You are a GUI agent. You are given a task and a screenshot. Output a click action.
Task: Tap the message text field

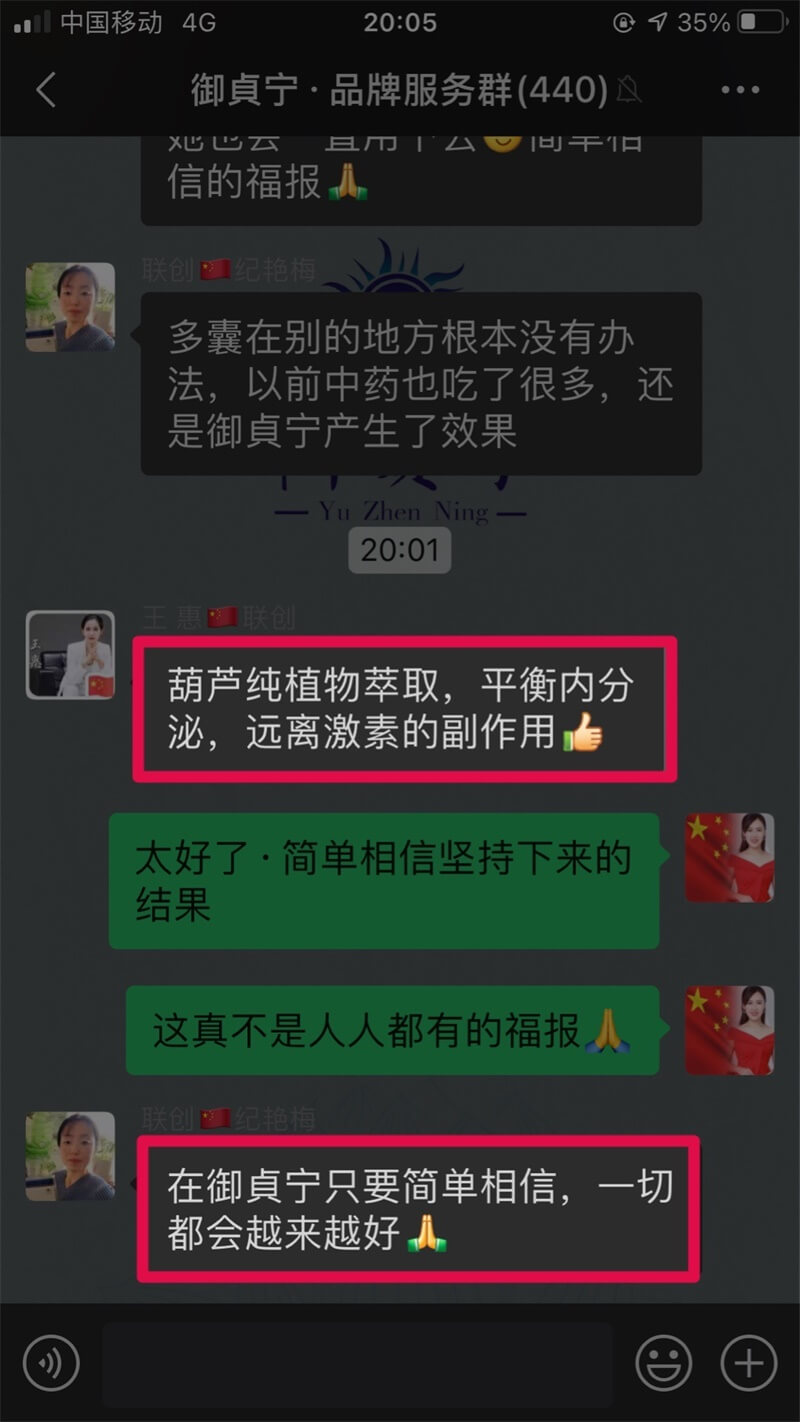pyautogui.click(x=357, y=1364)
